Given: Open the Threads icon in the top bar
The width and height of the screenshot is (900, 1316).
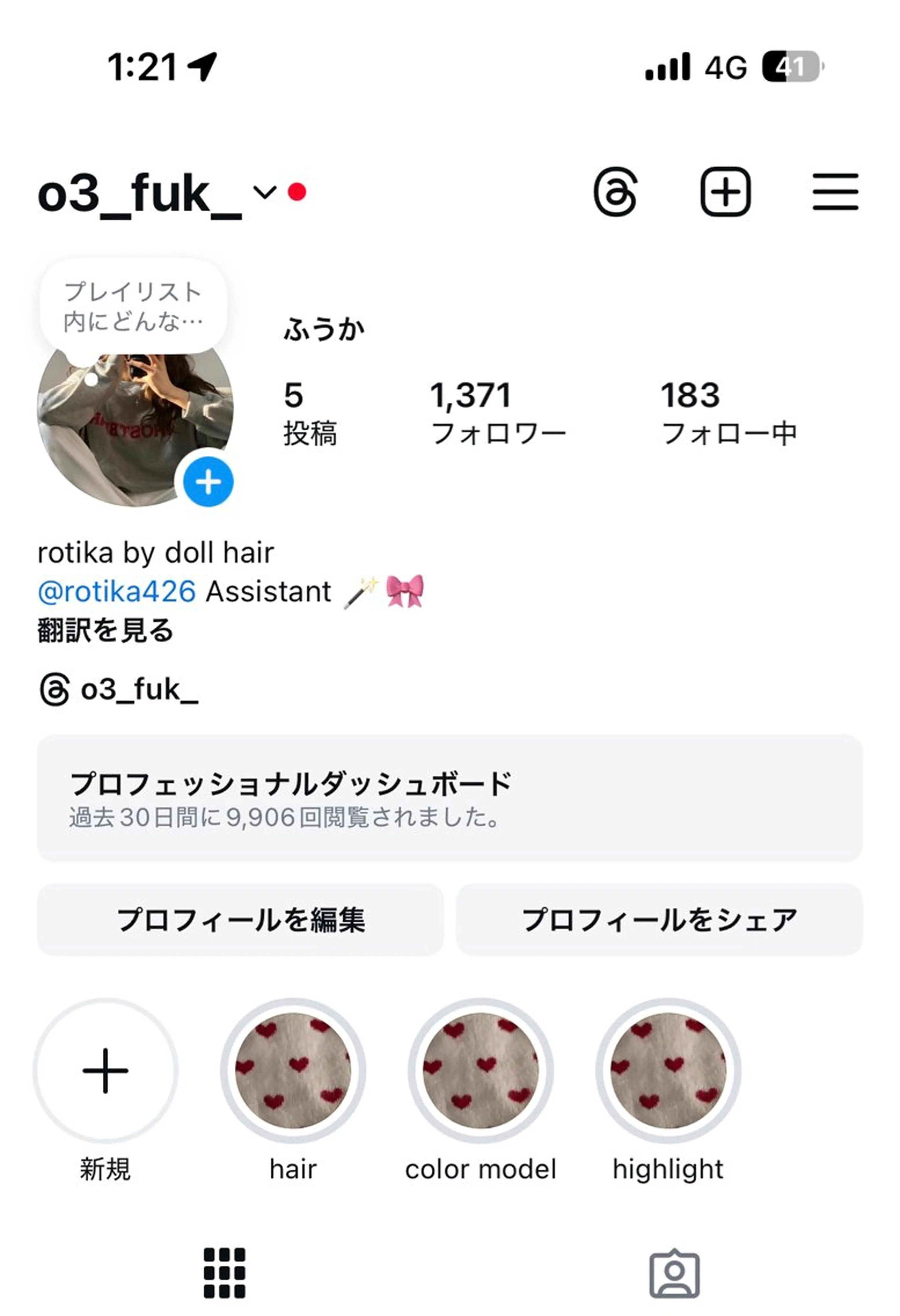Looking at the screenshot, I should 615,192.
